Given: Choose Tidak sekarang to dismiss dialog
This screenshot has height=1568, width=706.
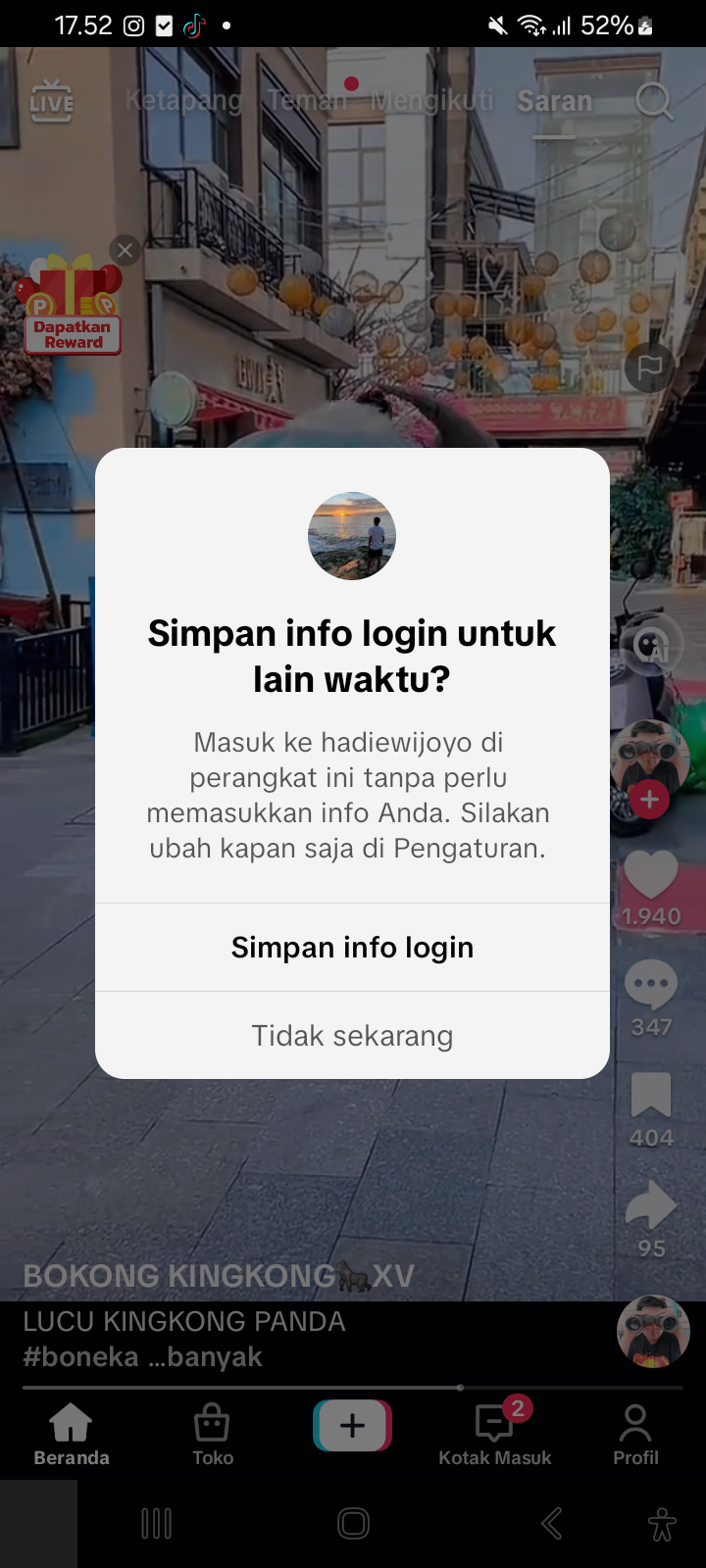Looking at the screenshot, I should pos(352,1036).
